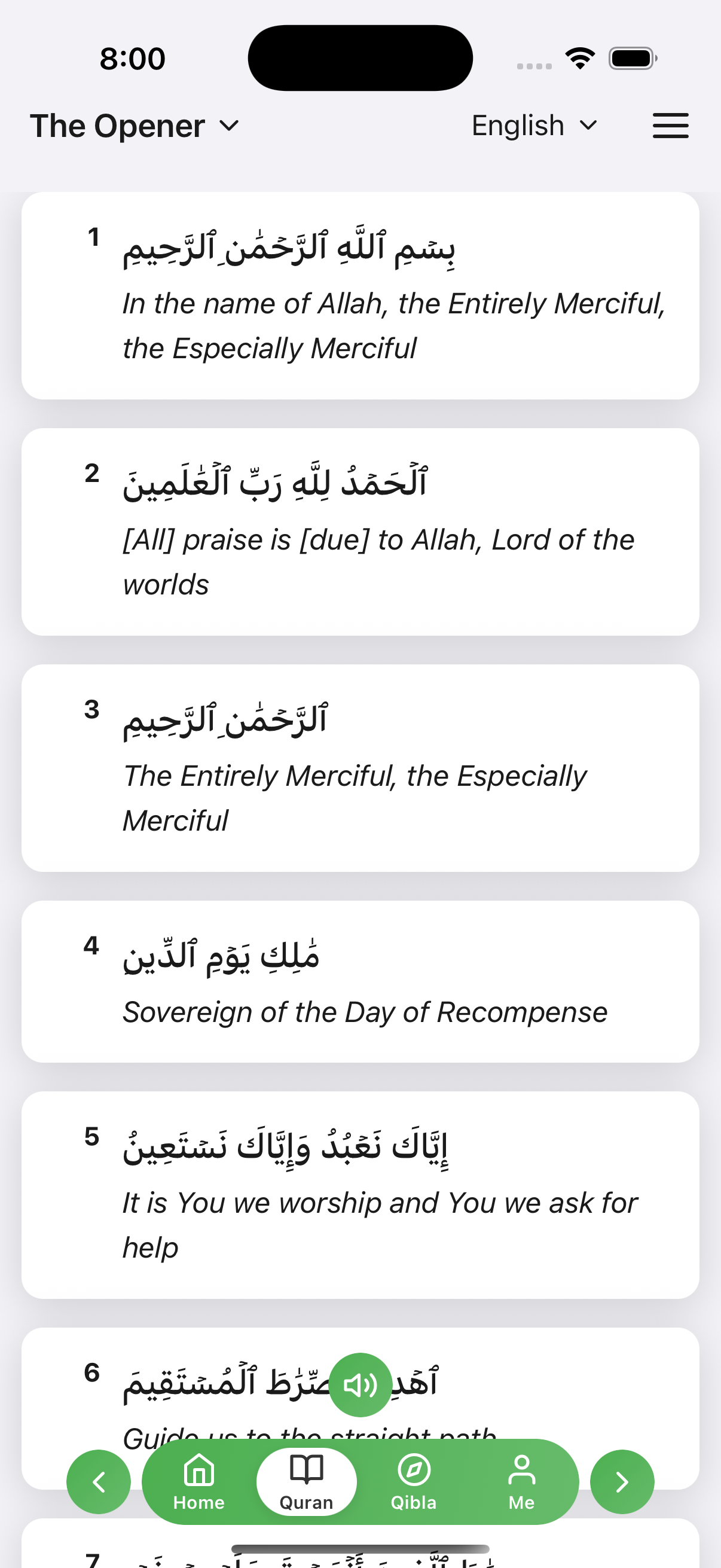Tap the previous chapter arrow icon
Image resolution: width=721 pixels, height=1568 pixels.
99,1482
